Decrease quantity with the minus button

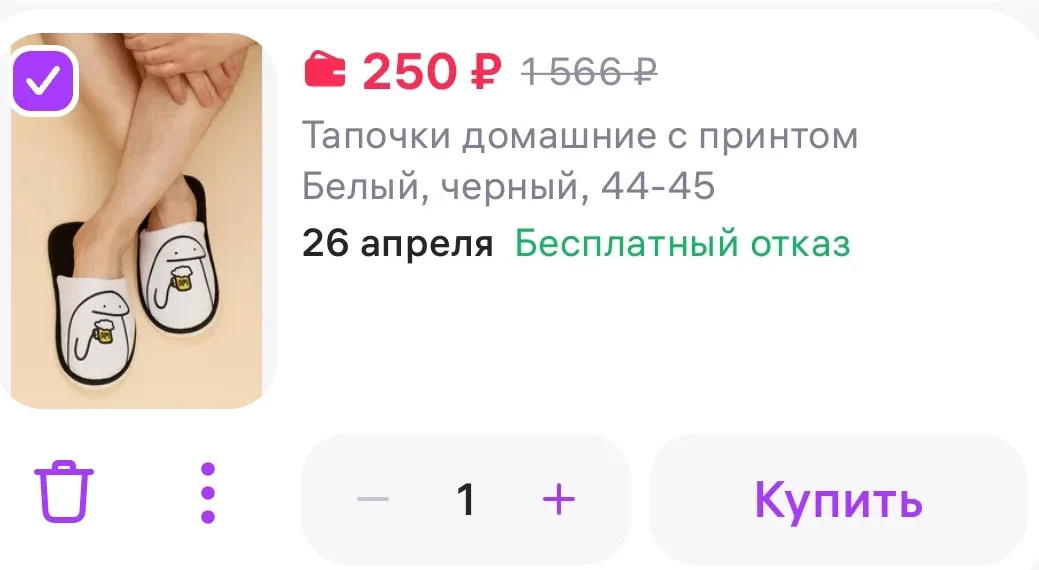tap(373, 498)
